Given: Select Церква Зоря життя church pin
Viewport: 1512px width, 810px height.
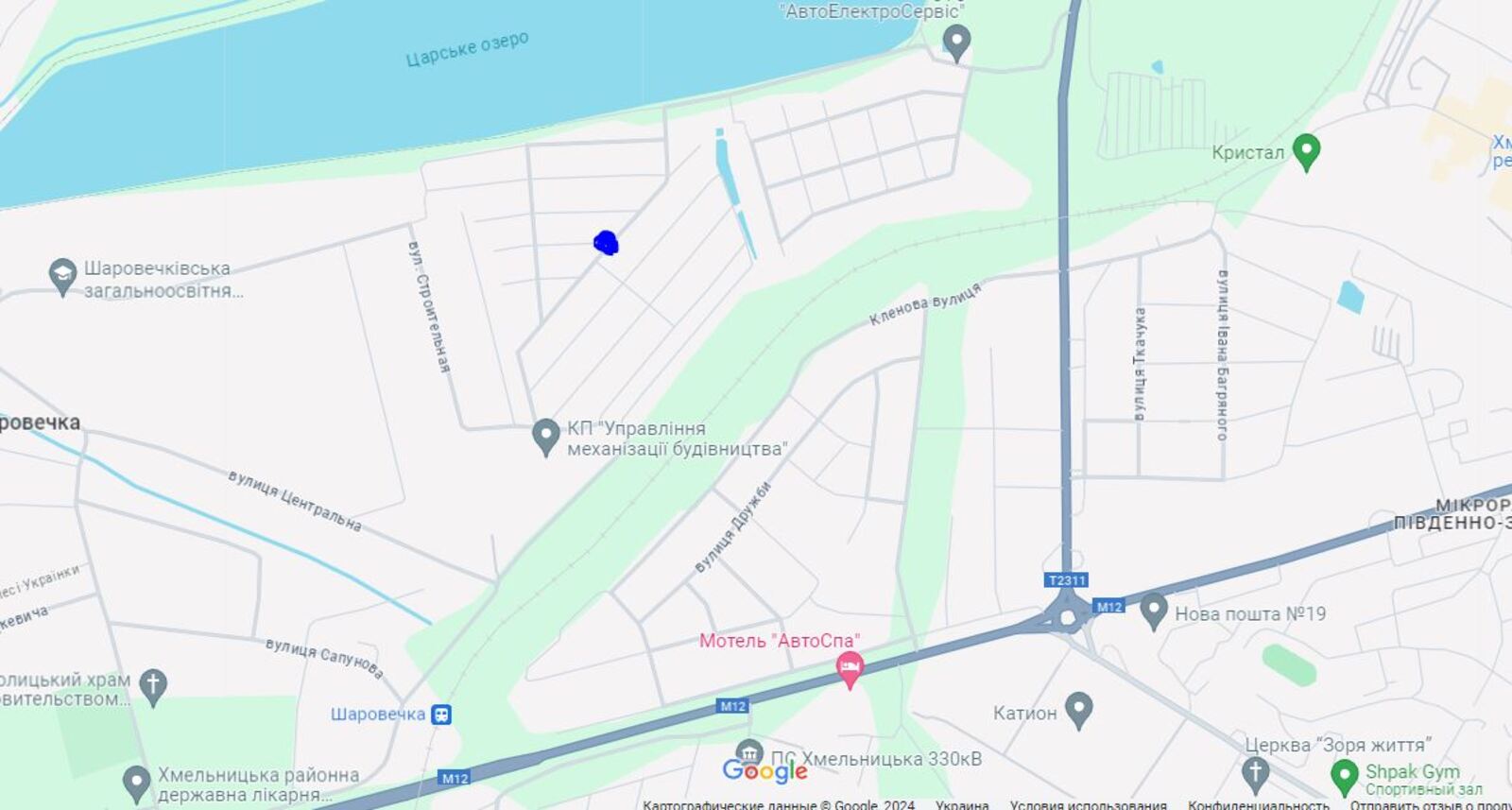Looking at the screenshot, I should (1255, 773).
